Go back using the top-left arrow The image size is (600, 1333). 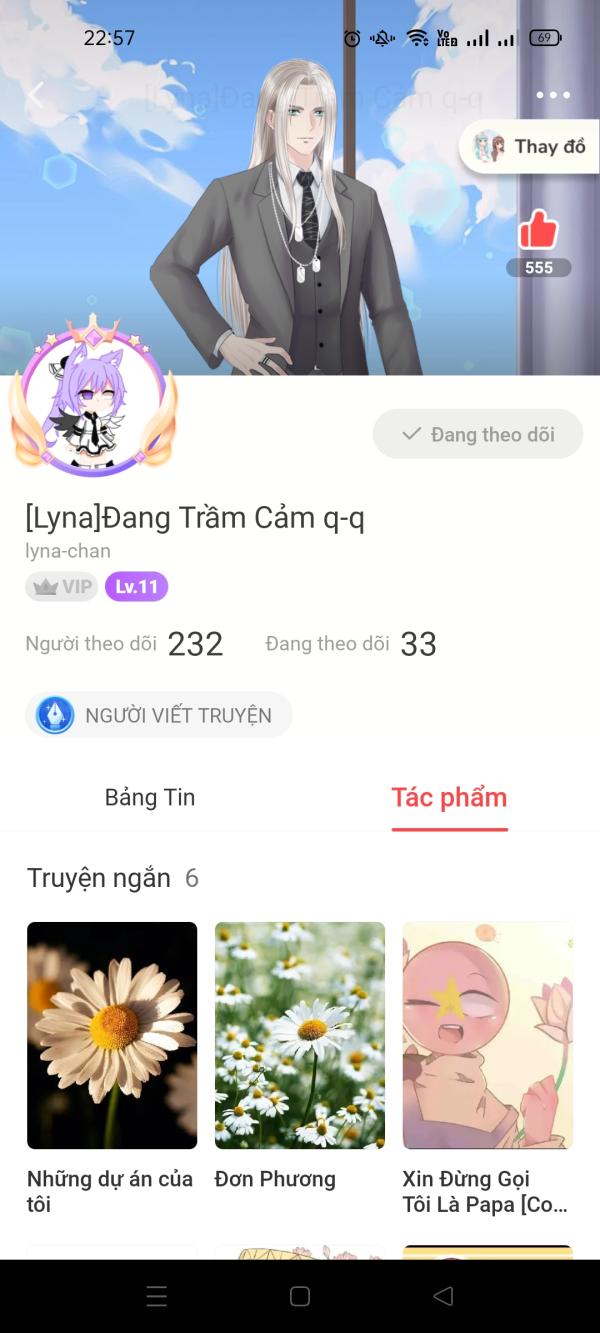click(36, 96)
